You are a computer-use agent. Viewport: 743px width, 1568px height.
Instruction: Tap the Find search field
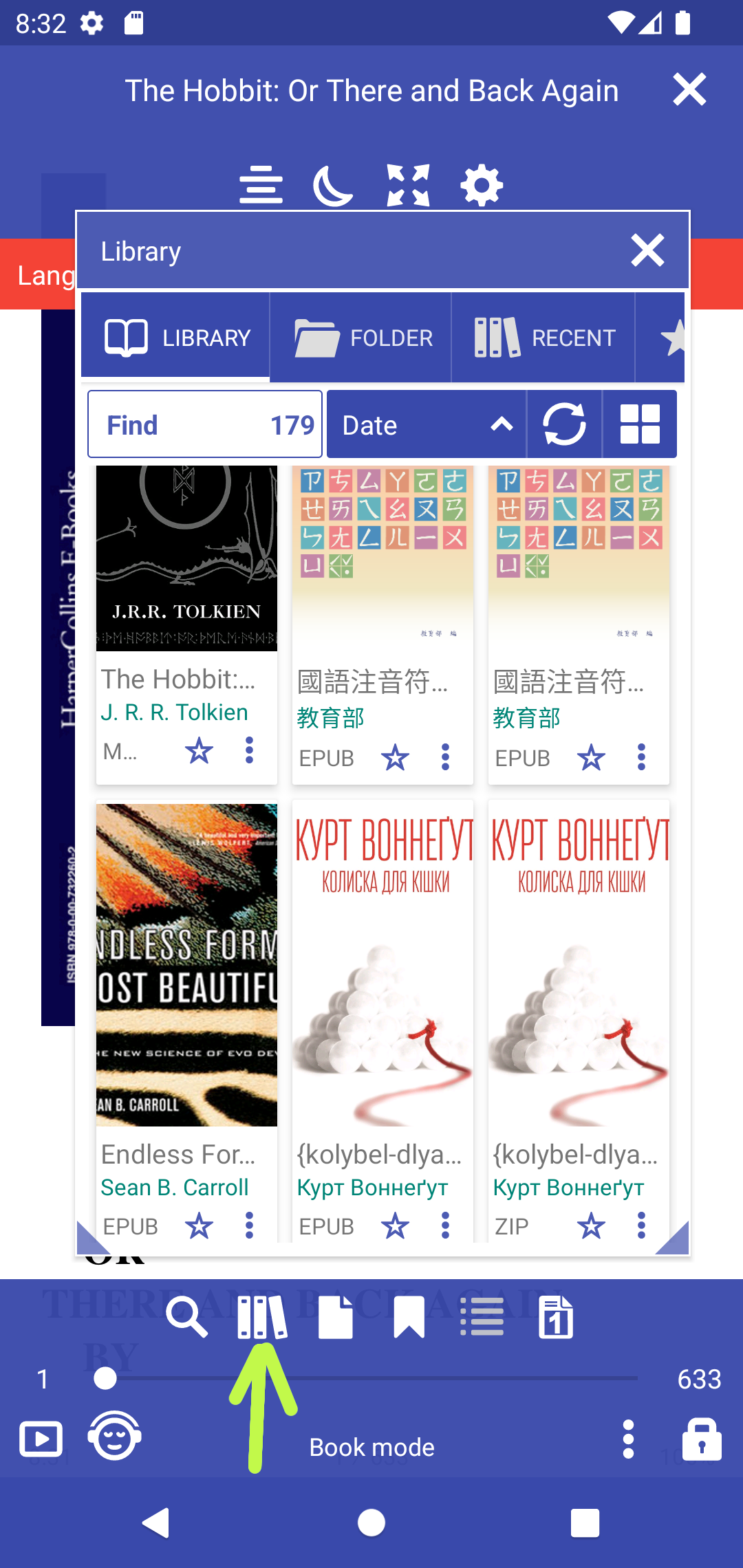click(x=204, y=424)
